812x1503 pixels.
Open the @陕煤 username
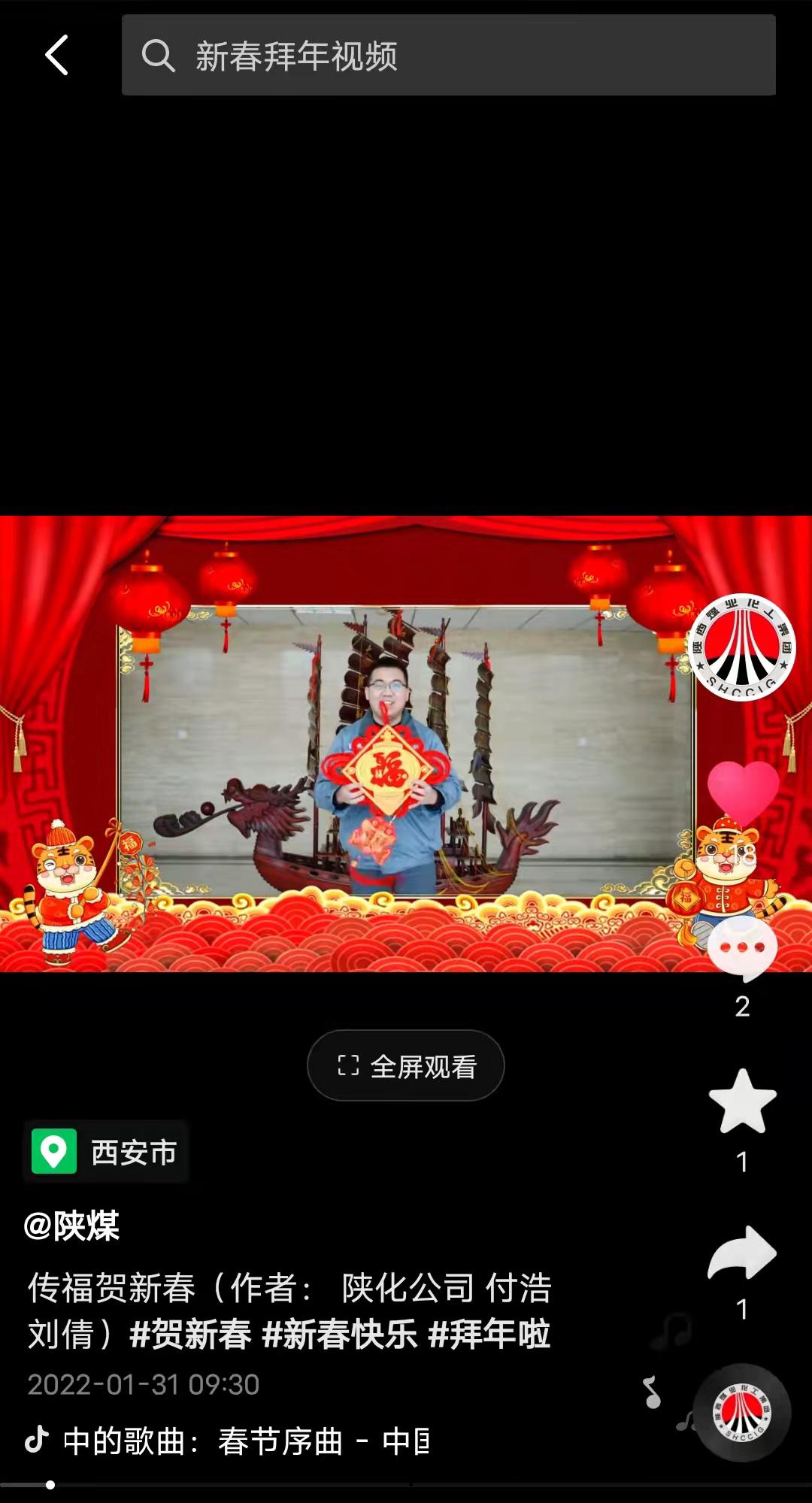click(72, 1226)
